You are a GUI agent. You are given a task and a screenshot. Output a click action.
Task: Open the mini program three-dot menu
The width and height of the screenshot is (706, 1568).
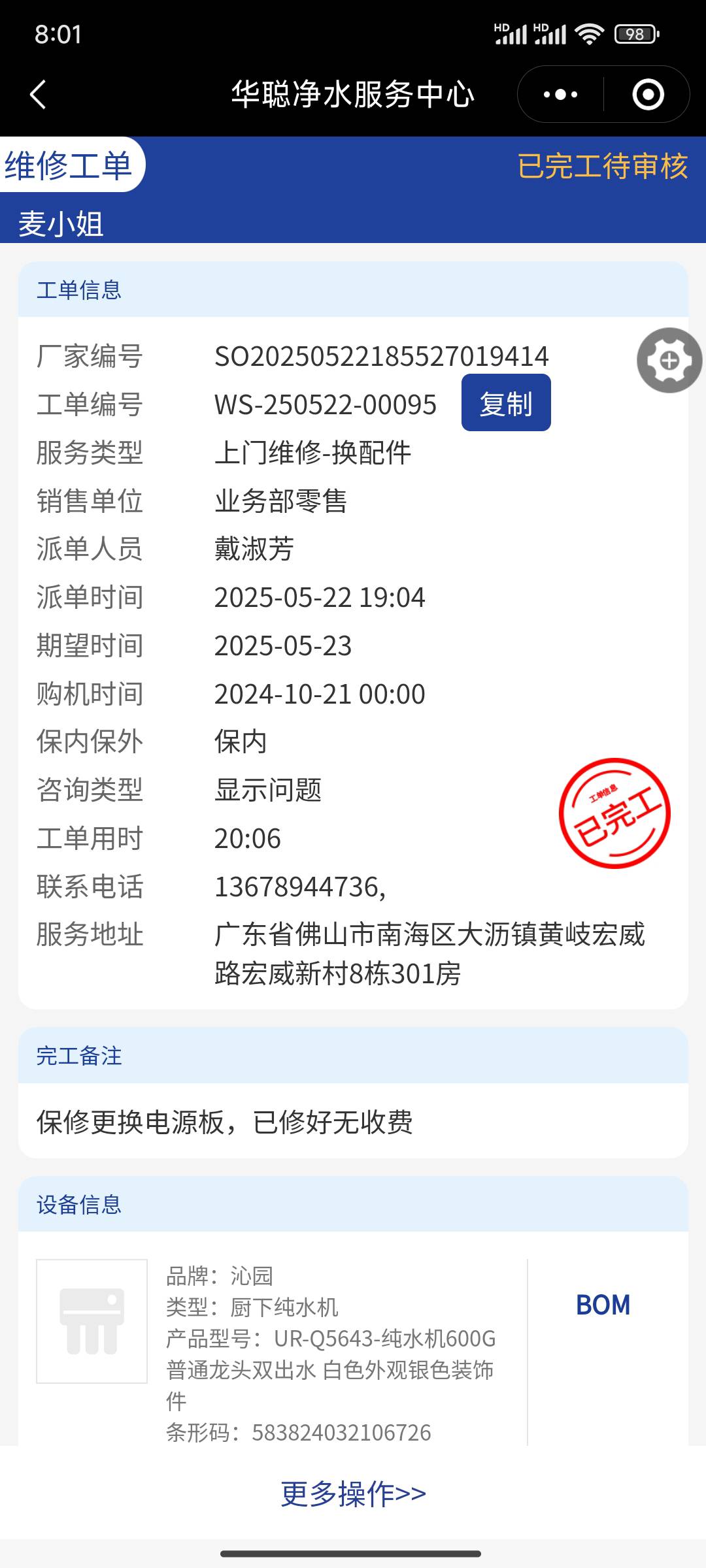point(561,95)
